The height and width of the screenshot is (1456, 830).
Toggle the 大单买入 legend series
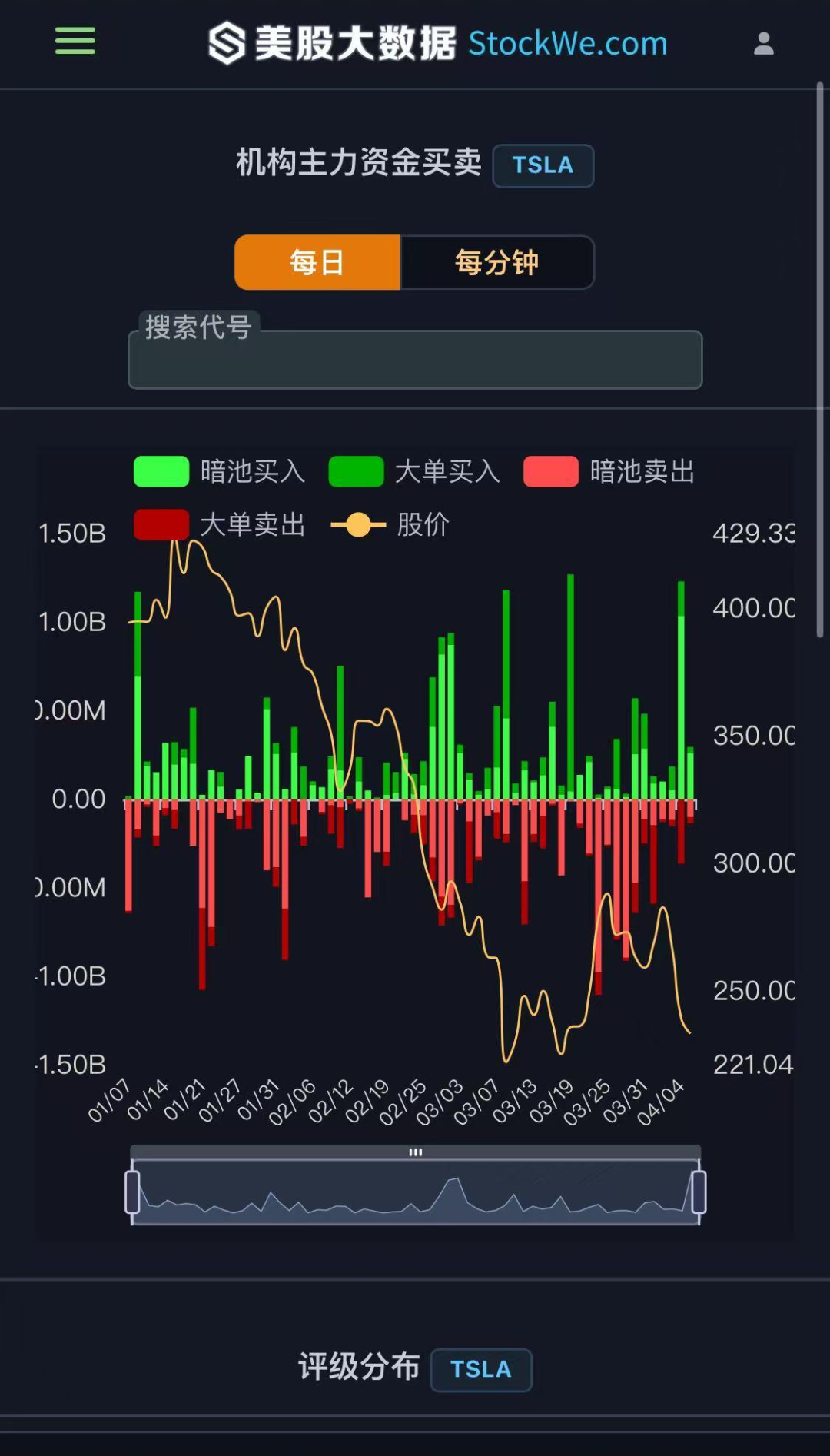pyautogui.click(x=414, y=471)
